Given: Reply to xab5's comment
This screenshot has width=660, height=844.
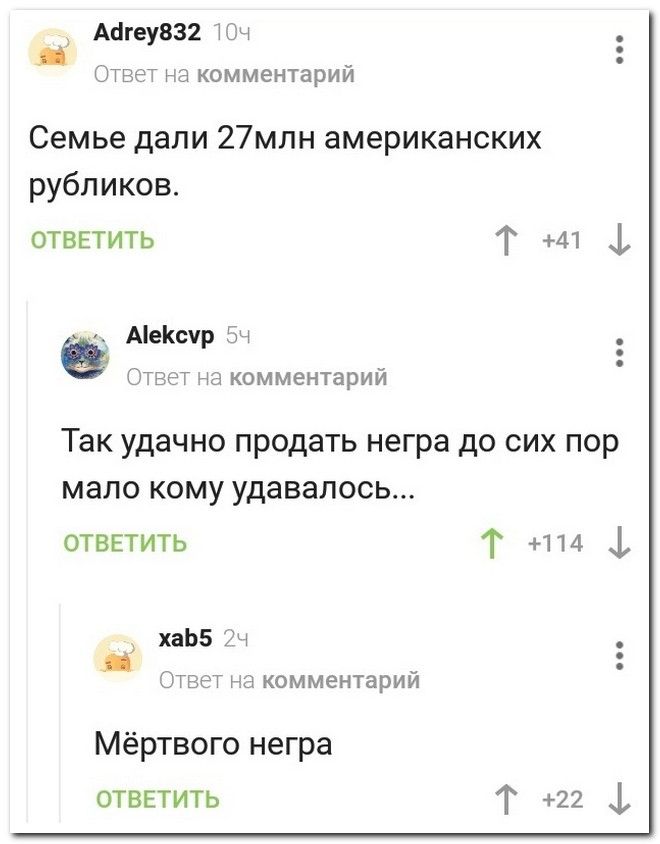Looking at the screenshot, I should pos(158,798).
